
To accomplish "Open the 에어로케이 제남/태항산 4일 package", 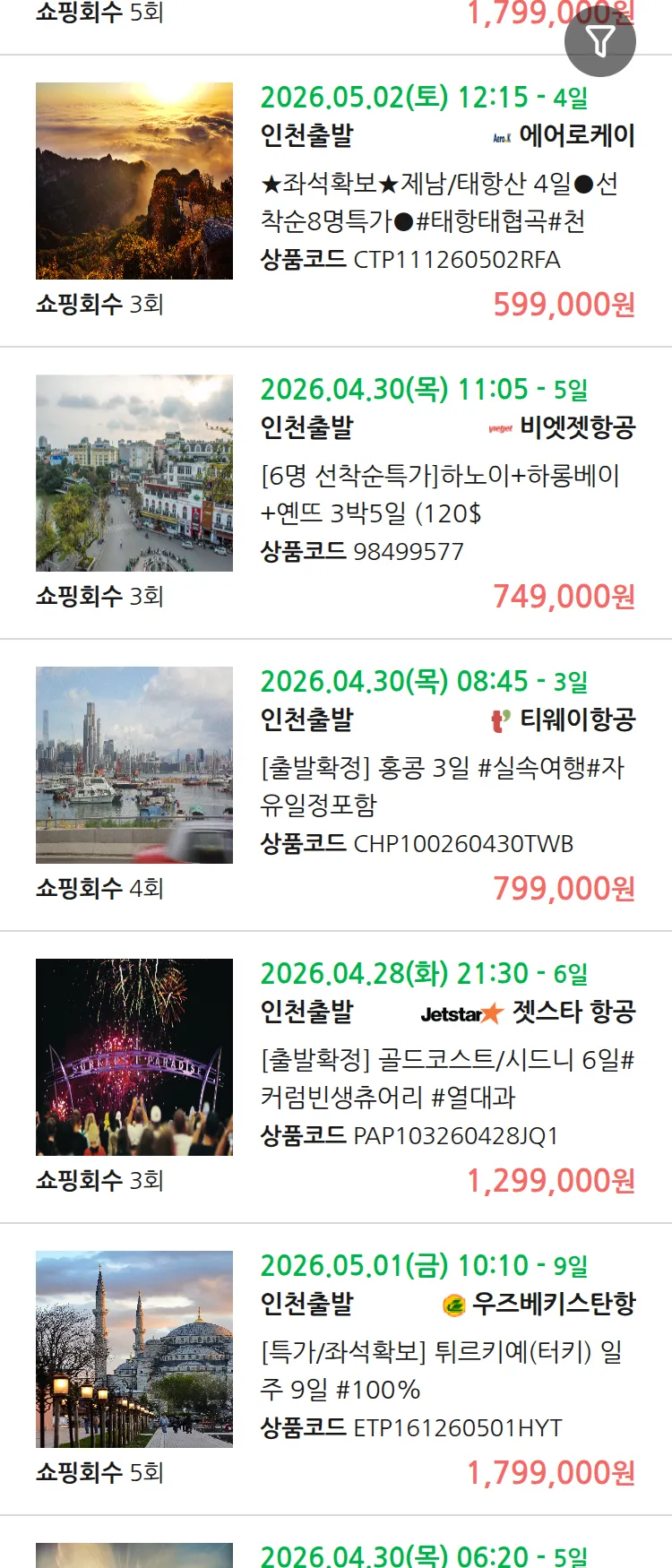I will [x=438, y=202].
